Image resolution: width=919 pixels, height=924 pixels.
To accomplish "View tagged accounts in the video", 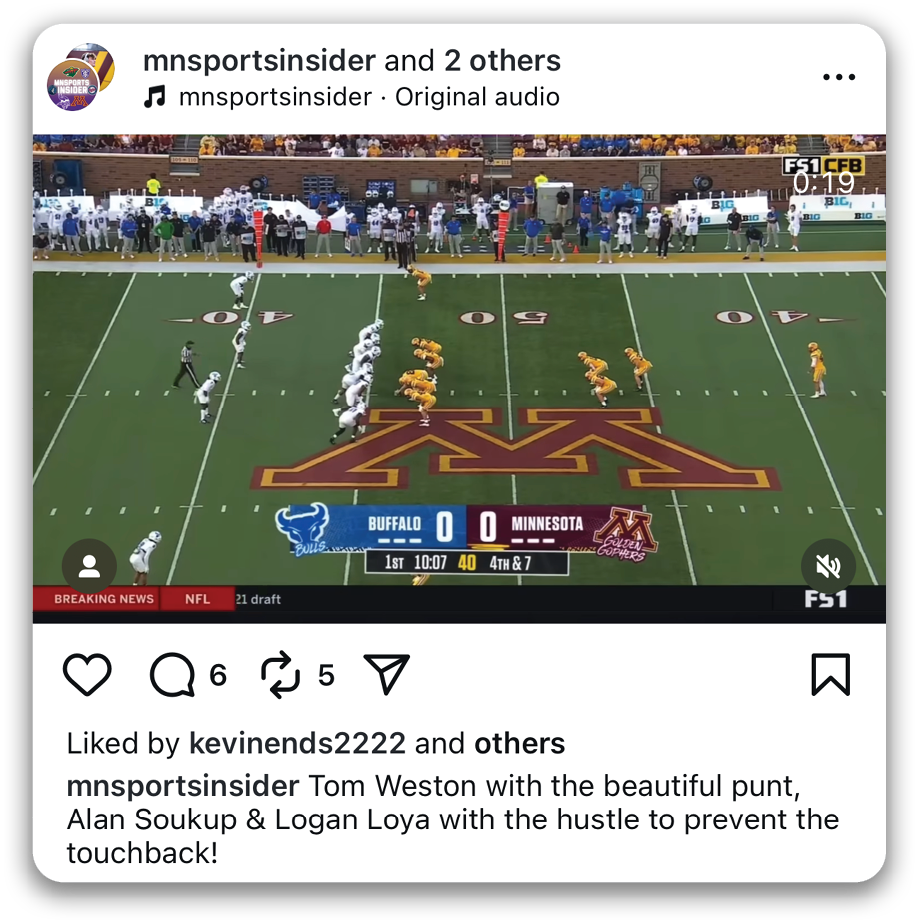I will tap(89, 567).
